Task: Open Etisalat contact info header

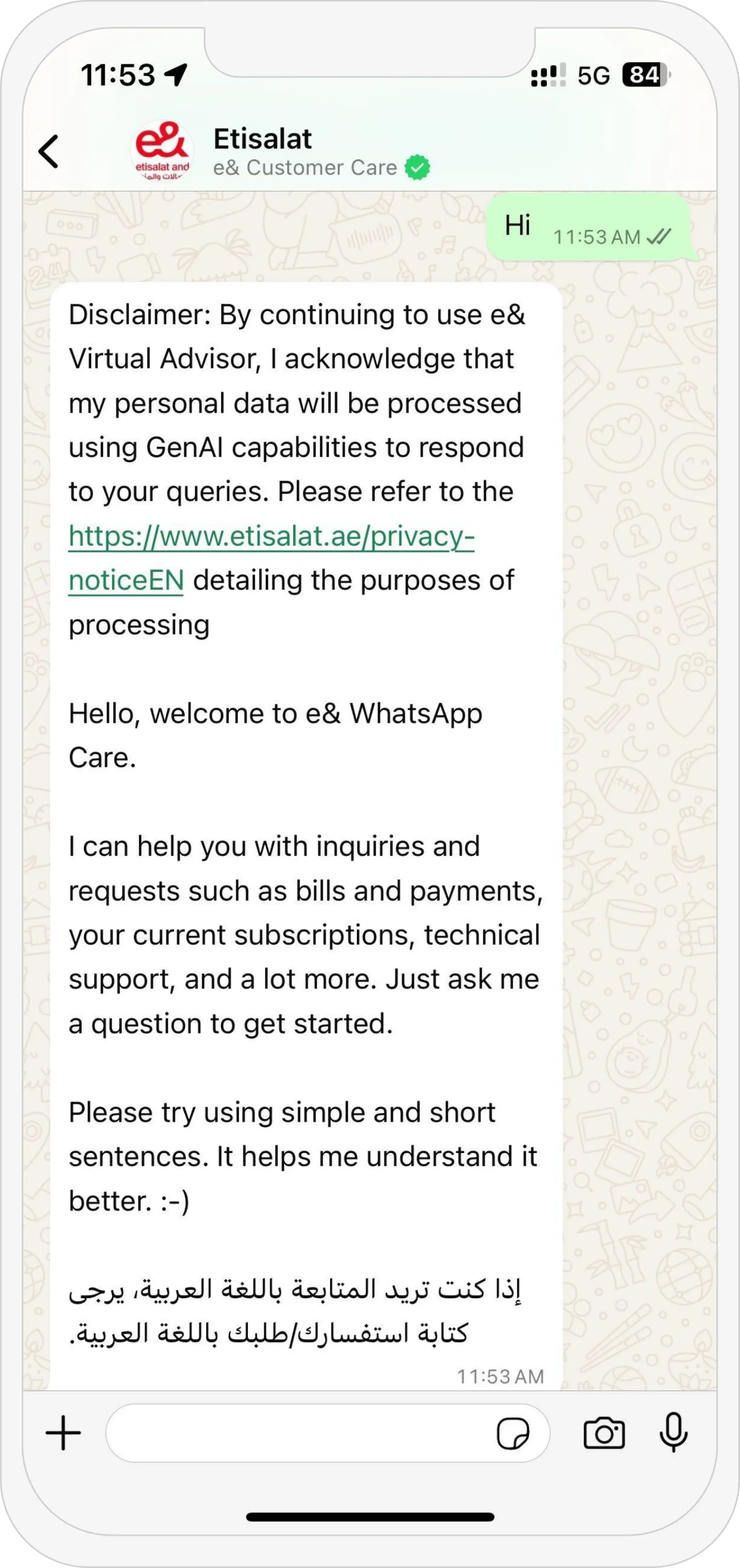Action: (x=305, y=152)
